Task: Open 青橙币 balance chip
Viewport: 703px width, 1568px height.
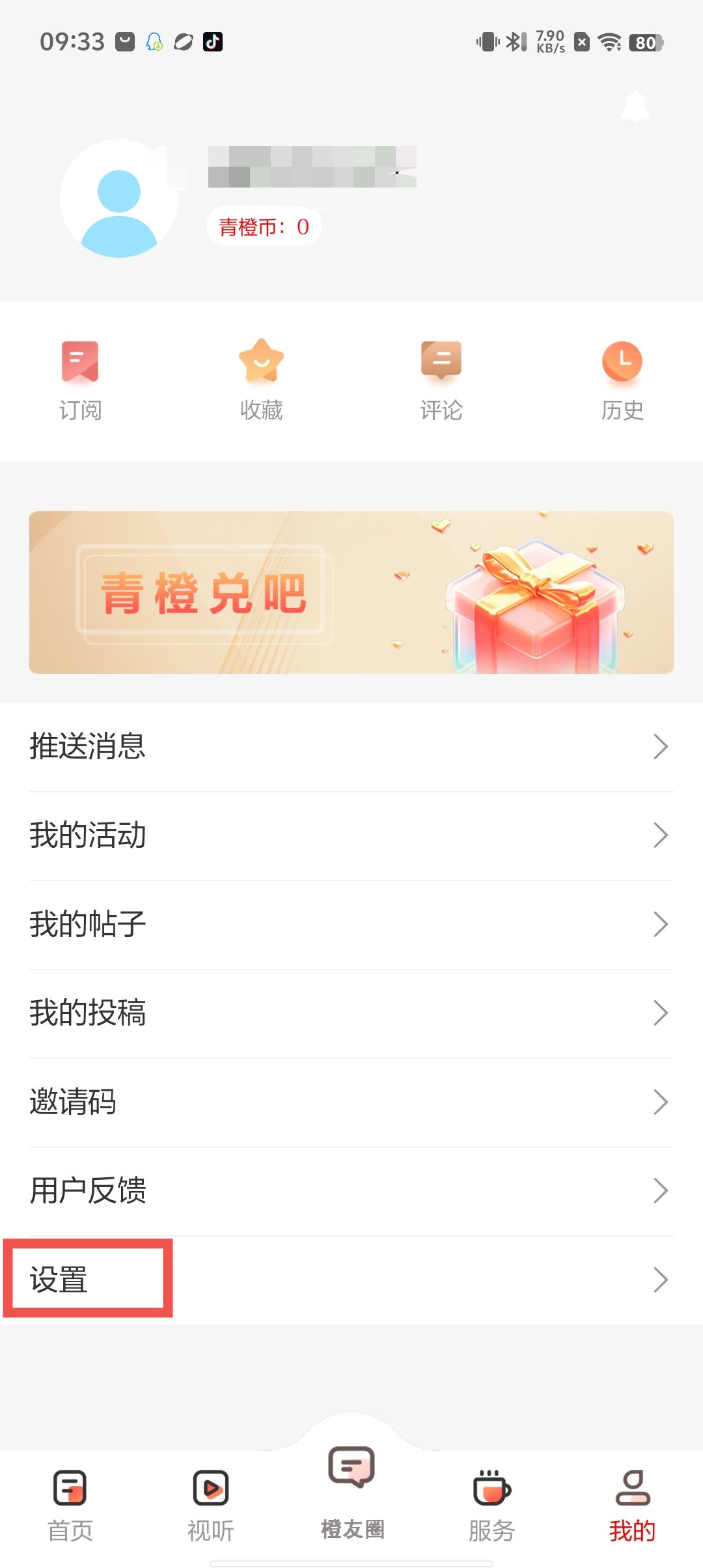Action: (264, 227)
